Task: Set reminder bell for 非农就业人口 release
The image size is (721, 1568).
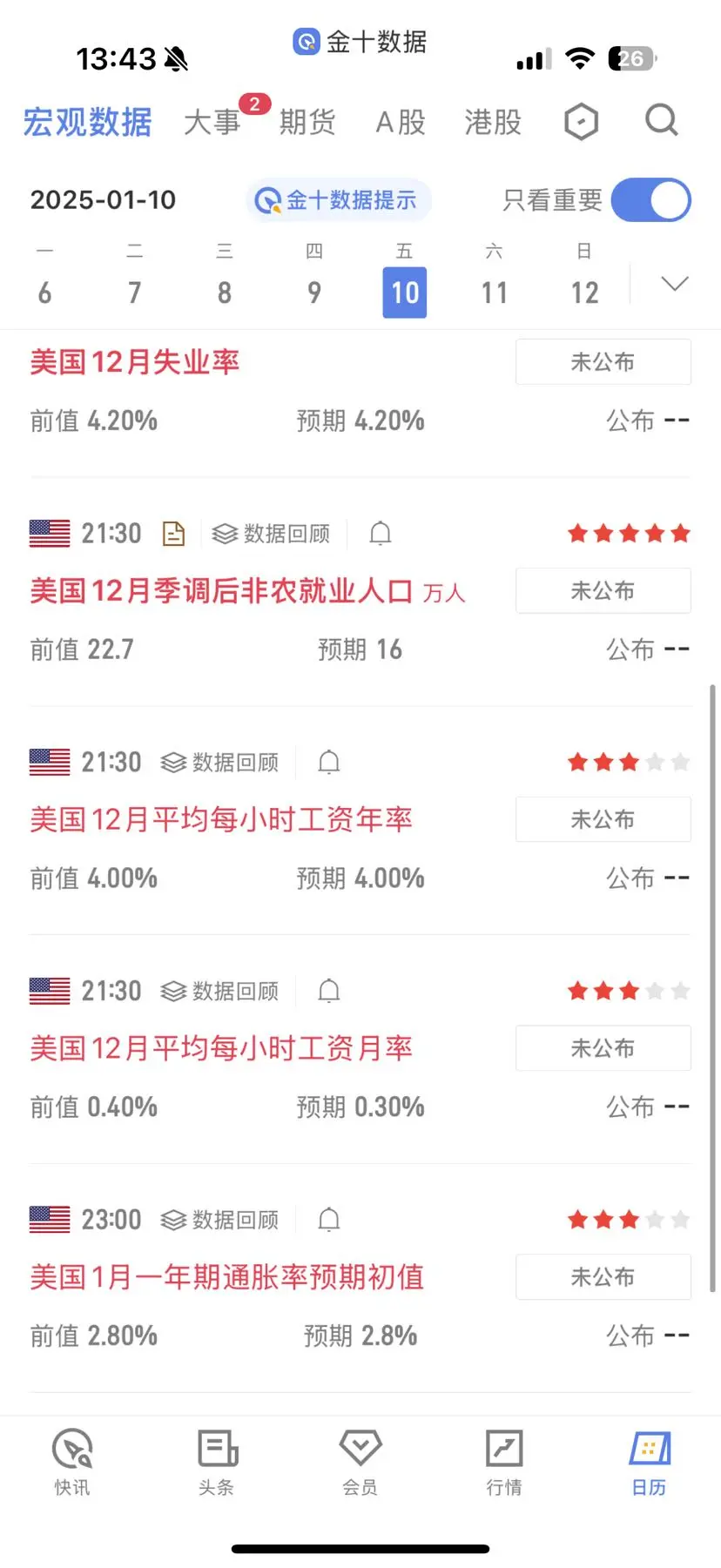Action: 381,533
